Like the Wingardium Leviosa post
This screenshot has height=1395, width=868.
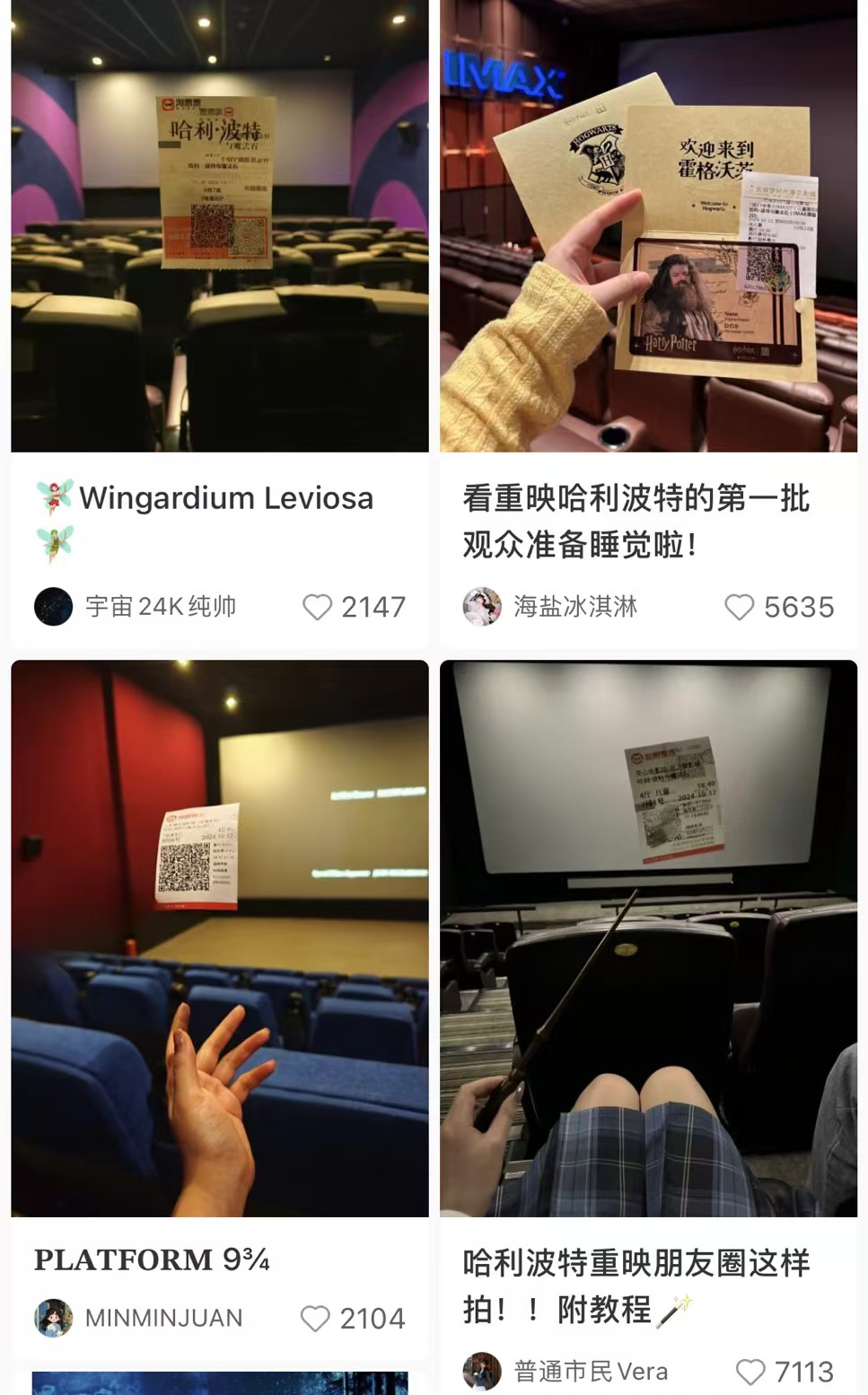[x=317, y=608]
